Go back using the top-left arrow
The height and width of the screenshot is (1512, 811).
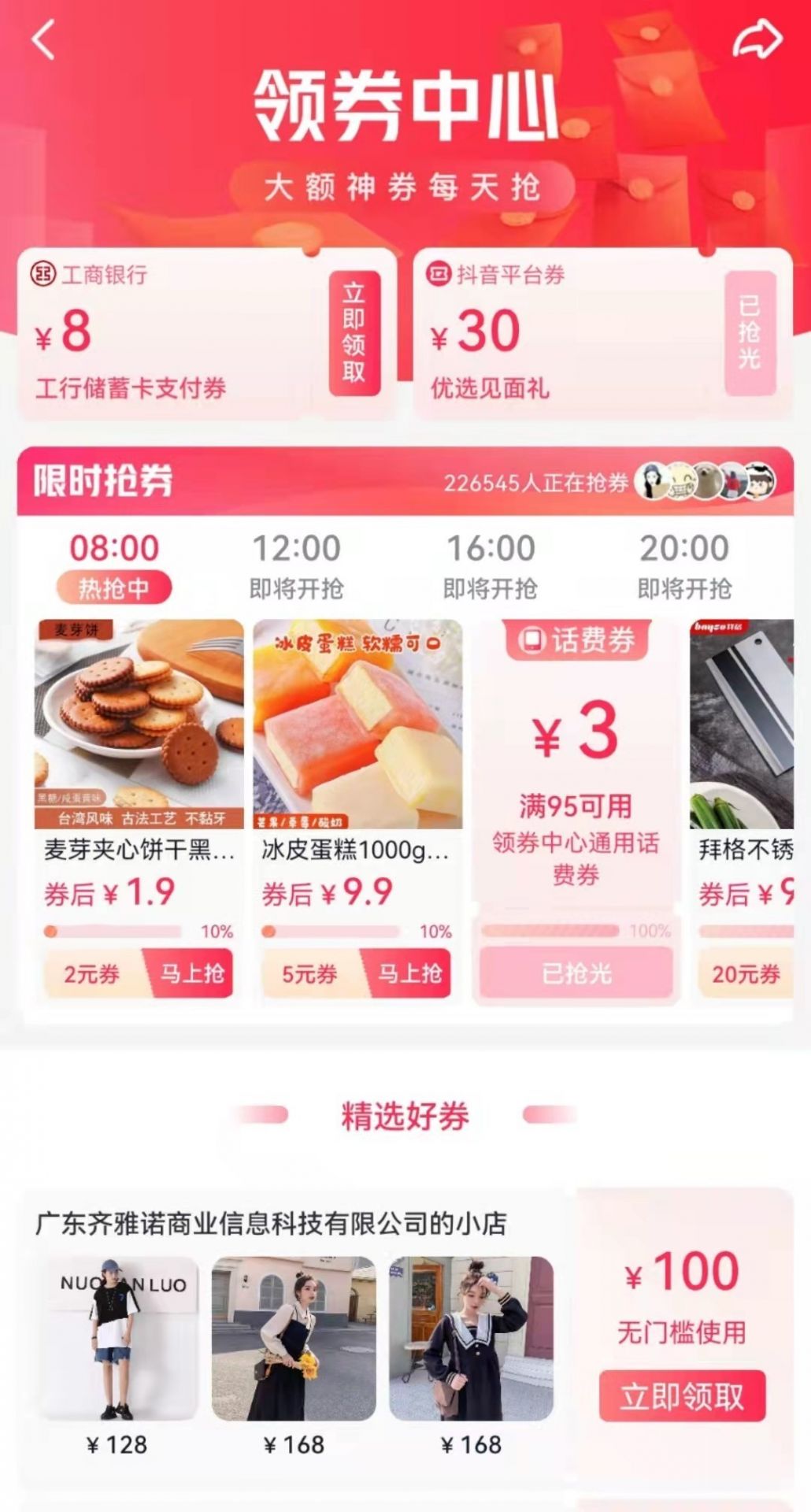(44, 39)
